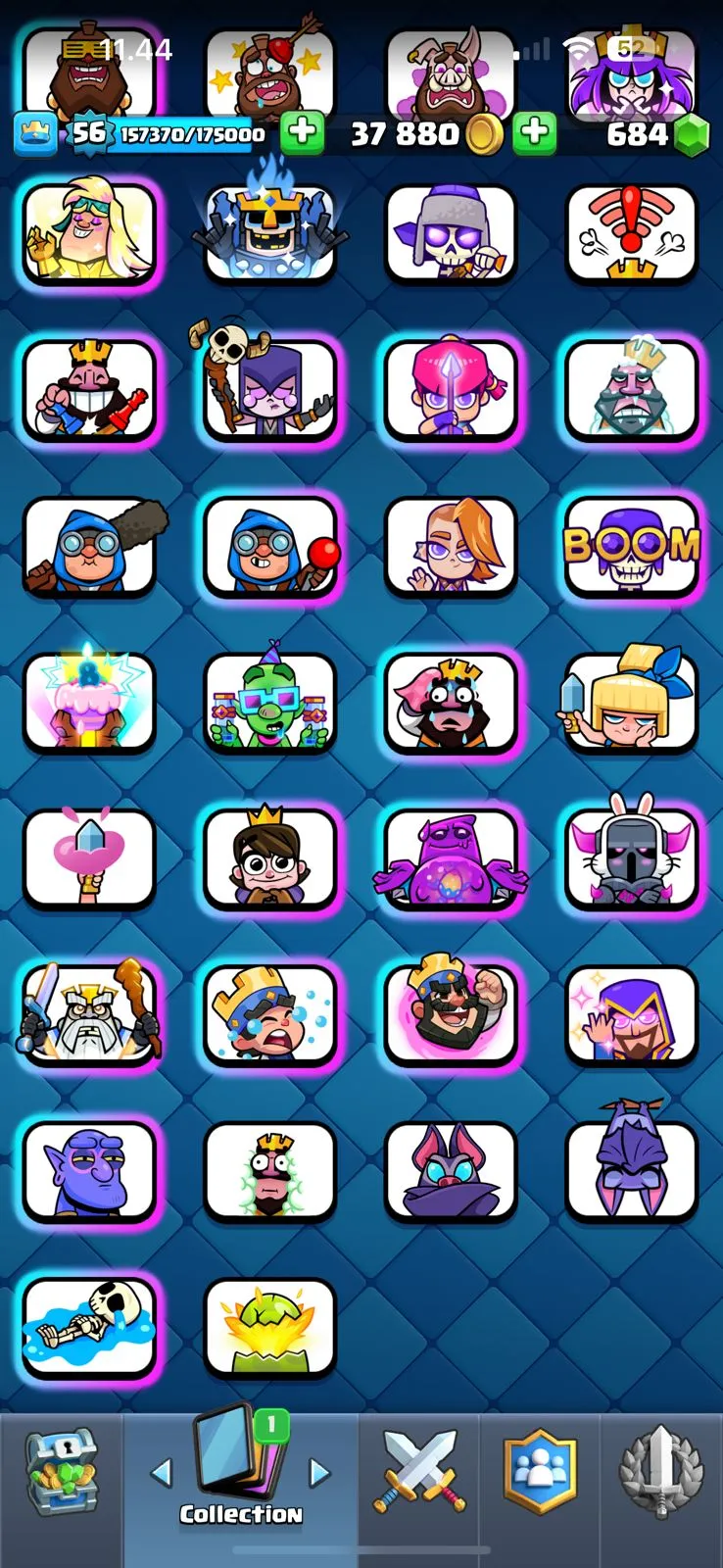Choose the birthday cake emote
Viewport: 723px width, 1568px height.
(x=89, y=702)
